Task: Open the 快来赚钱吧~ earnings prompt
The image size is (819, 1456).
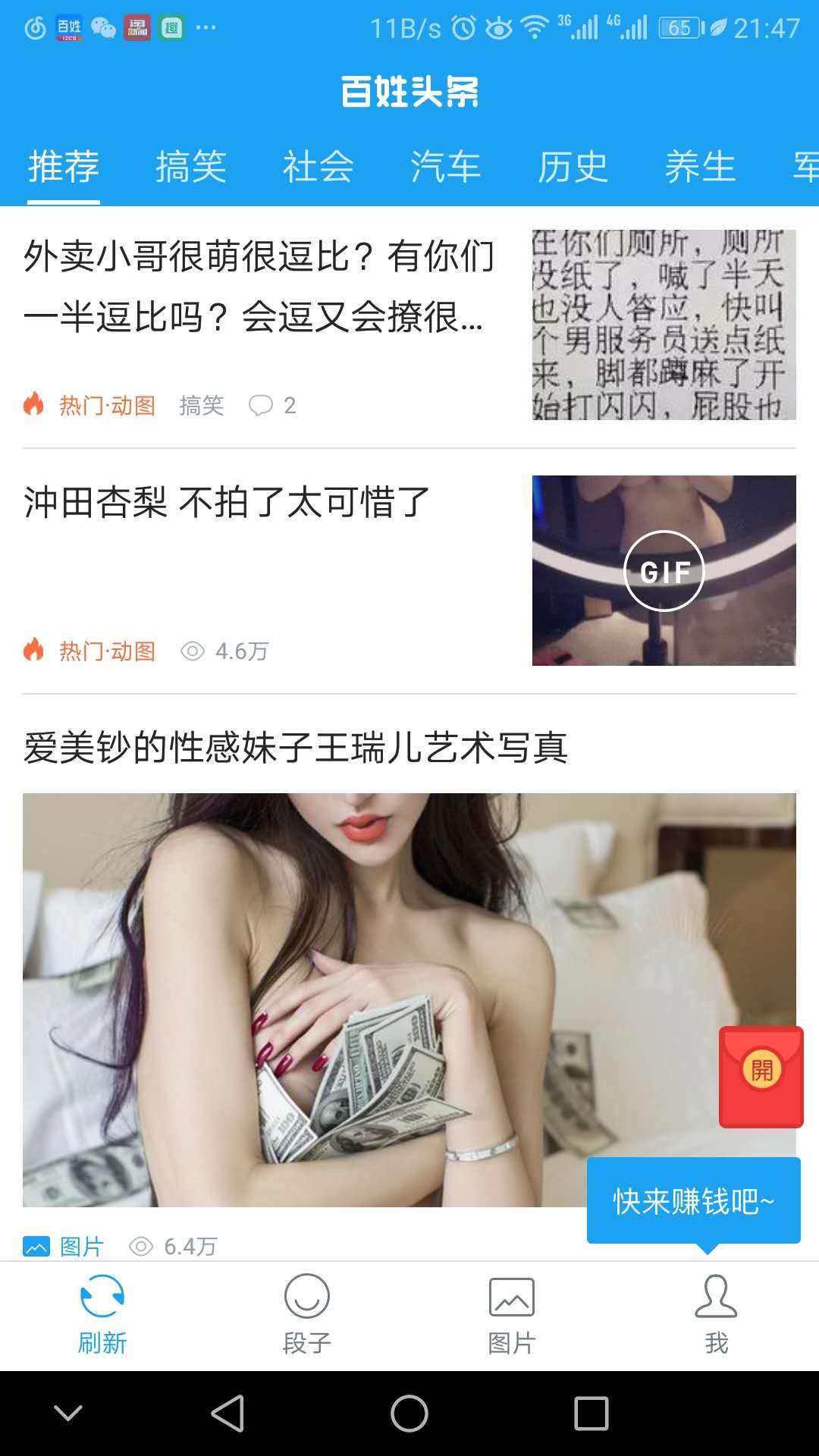Action: (692, 1200)
